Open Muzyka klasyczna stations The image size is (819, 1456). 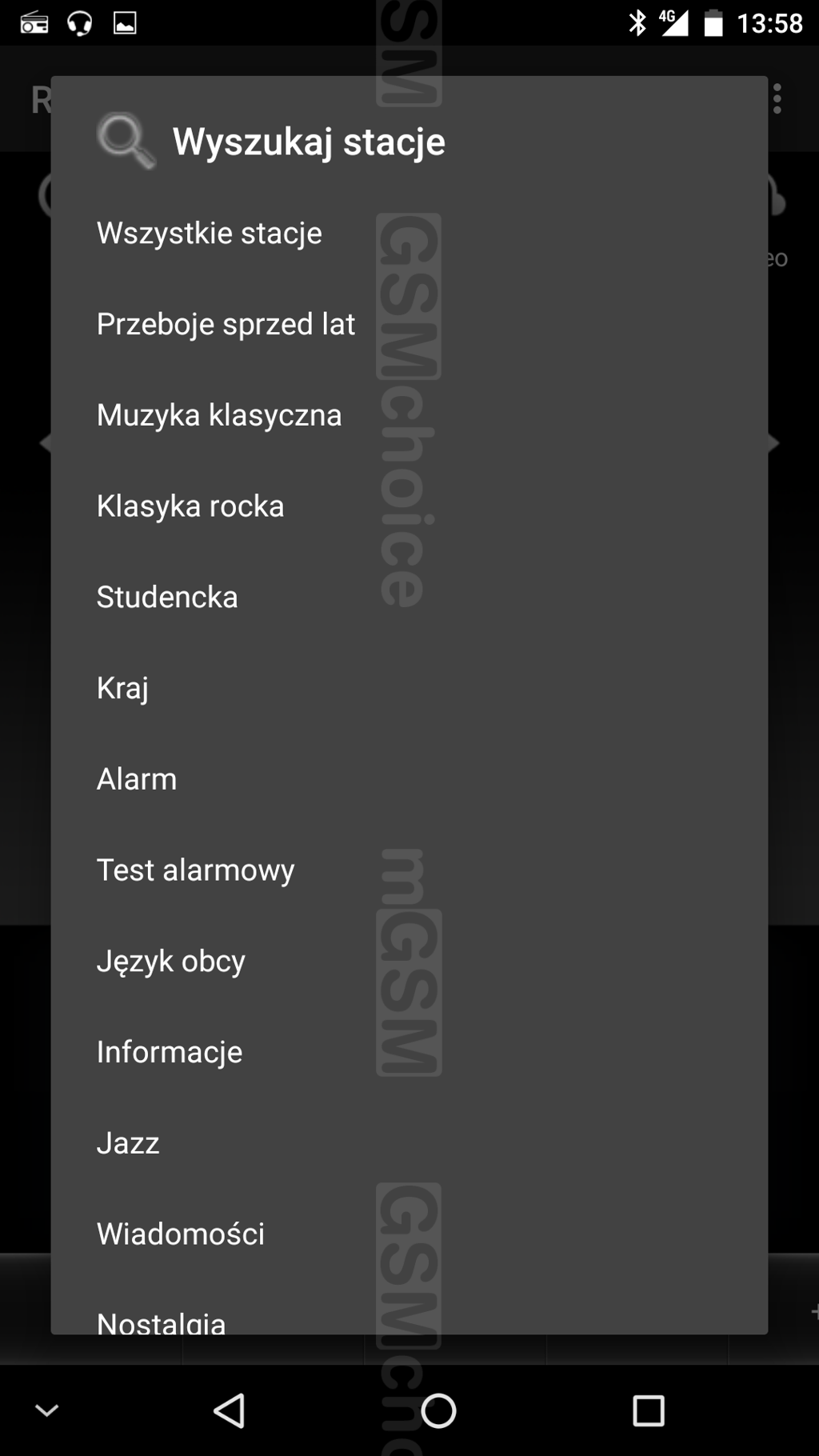[x=409, y=416]
